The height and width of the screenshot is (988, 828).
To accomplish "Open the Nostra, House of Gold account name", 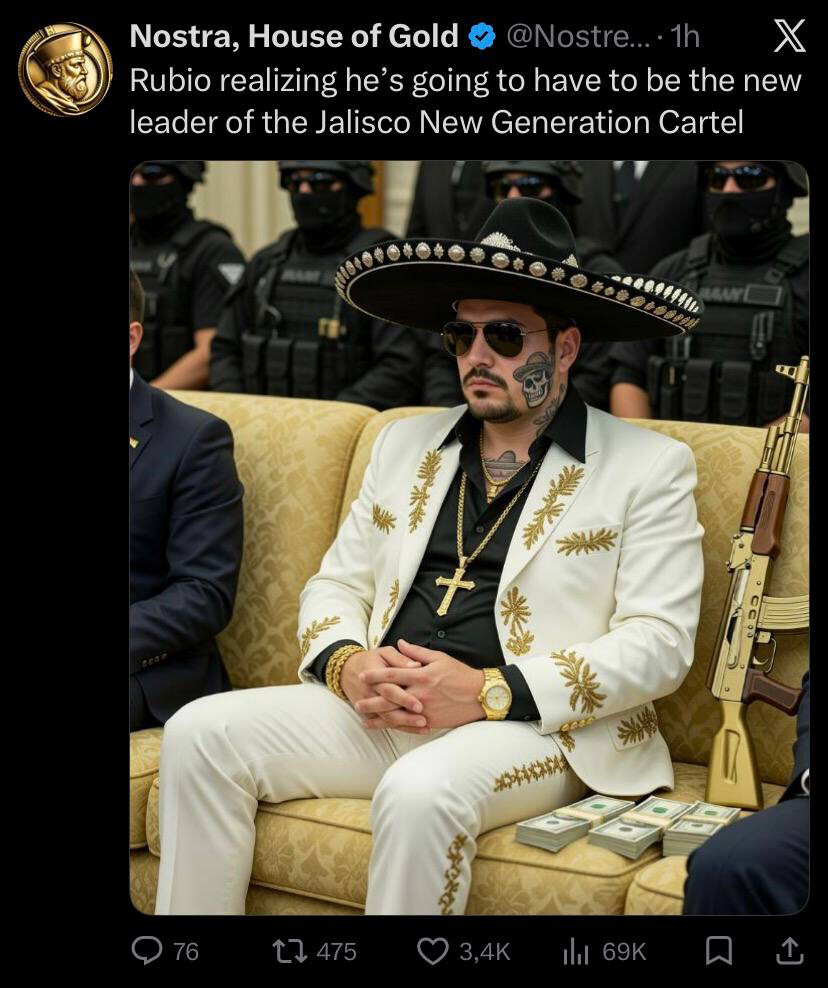I will pos(294,37).
